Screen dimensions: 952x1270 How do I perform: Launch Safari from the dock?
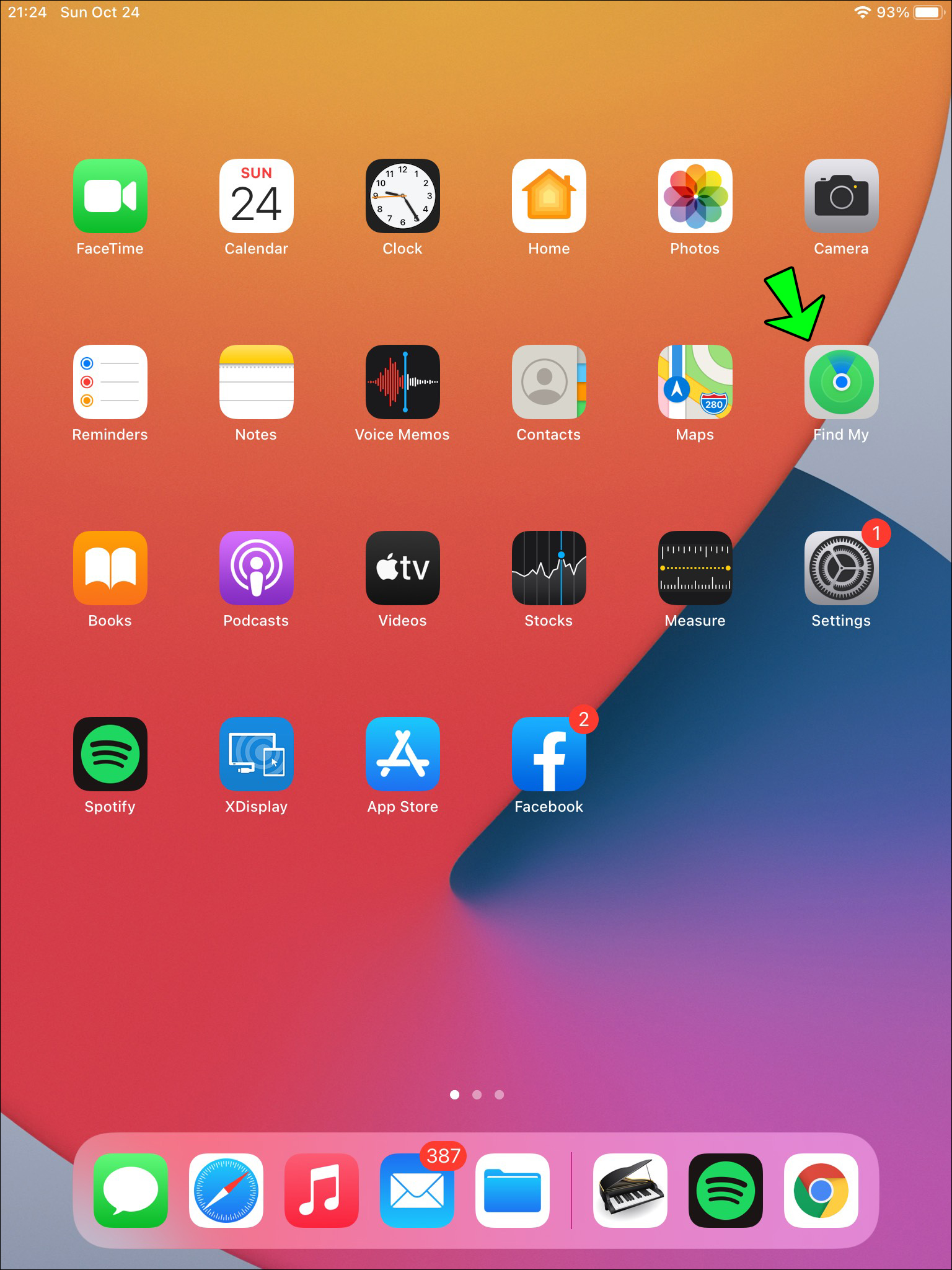pyautogui.click(x=226, y=1191)
